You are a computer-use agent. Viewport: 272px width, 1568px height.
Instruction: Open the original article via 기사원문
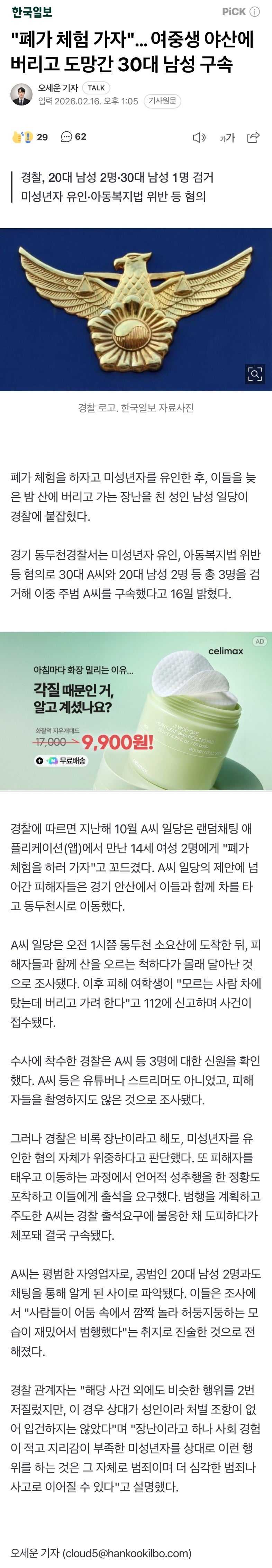(162, 101)
